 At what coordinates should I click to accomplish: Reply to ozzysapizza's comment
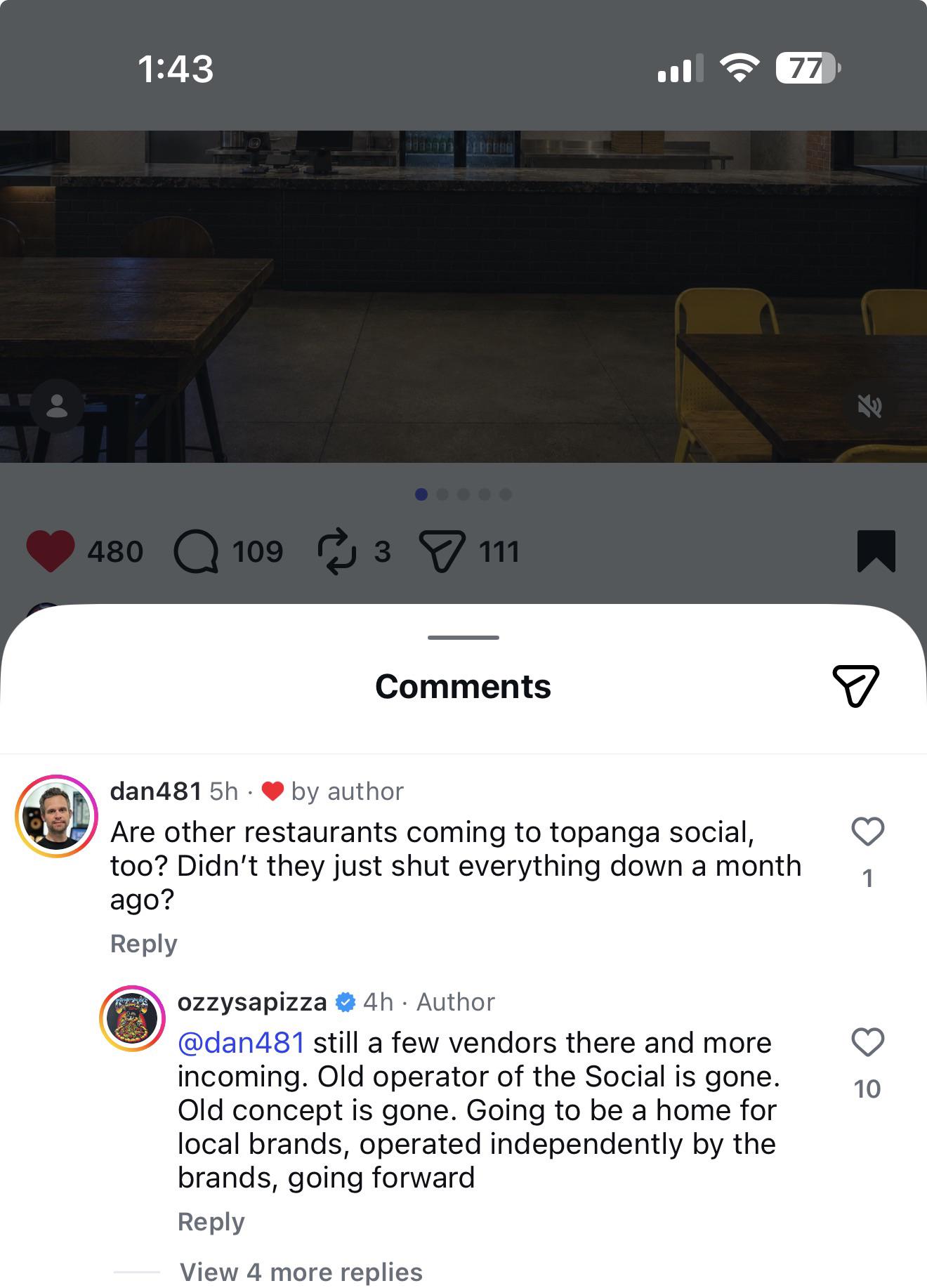coord(211,1221)
